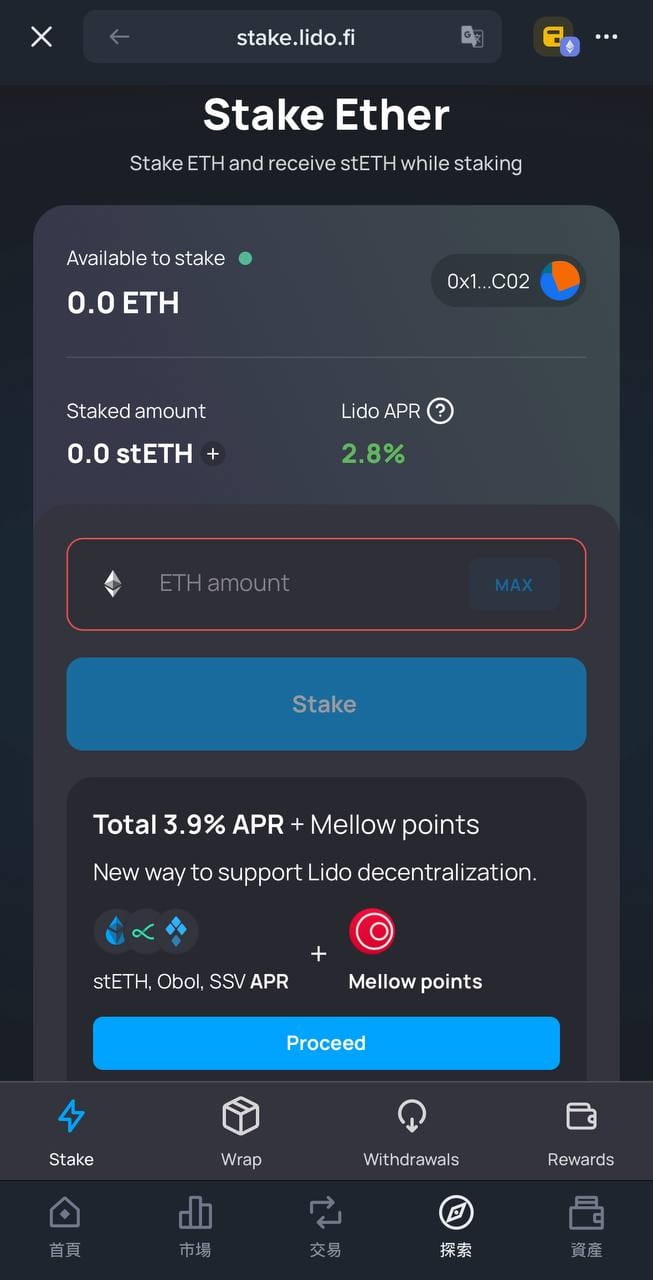Viewport: 653px width, 1280px height.
Task: Tap the plus icon beside 0.0 stETH
Action: pos(212,454)
